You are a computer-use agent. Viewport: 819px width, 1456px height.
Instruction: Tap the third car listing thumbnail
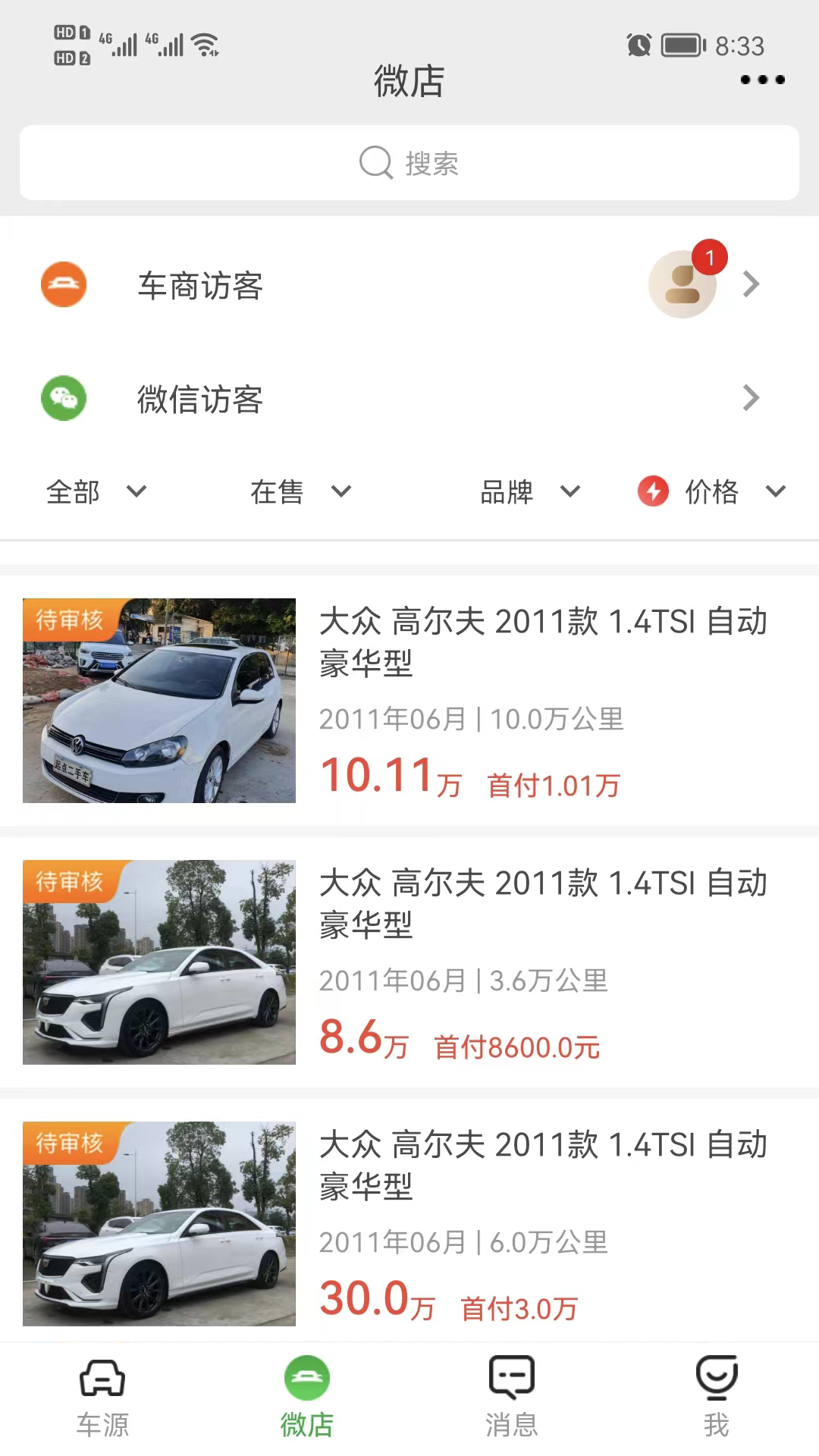coord(159,1225)
